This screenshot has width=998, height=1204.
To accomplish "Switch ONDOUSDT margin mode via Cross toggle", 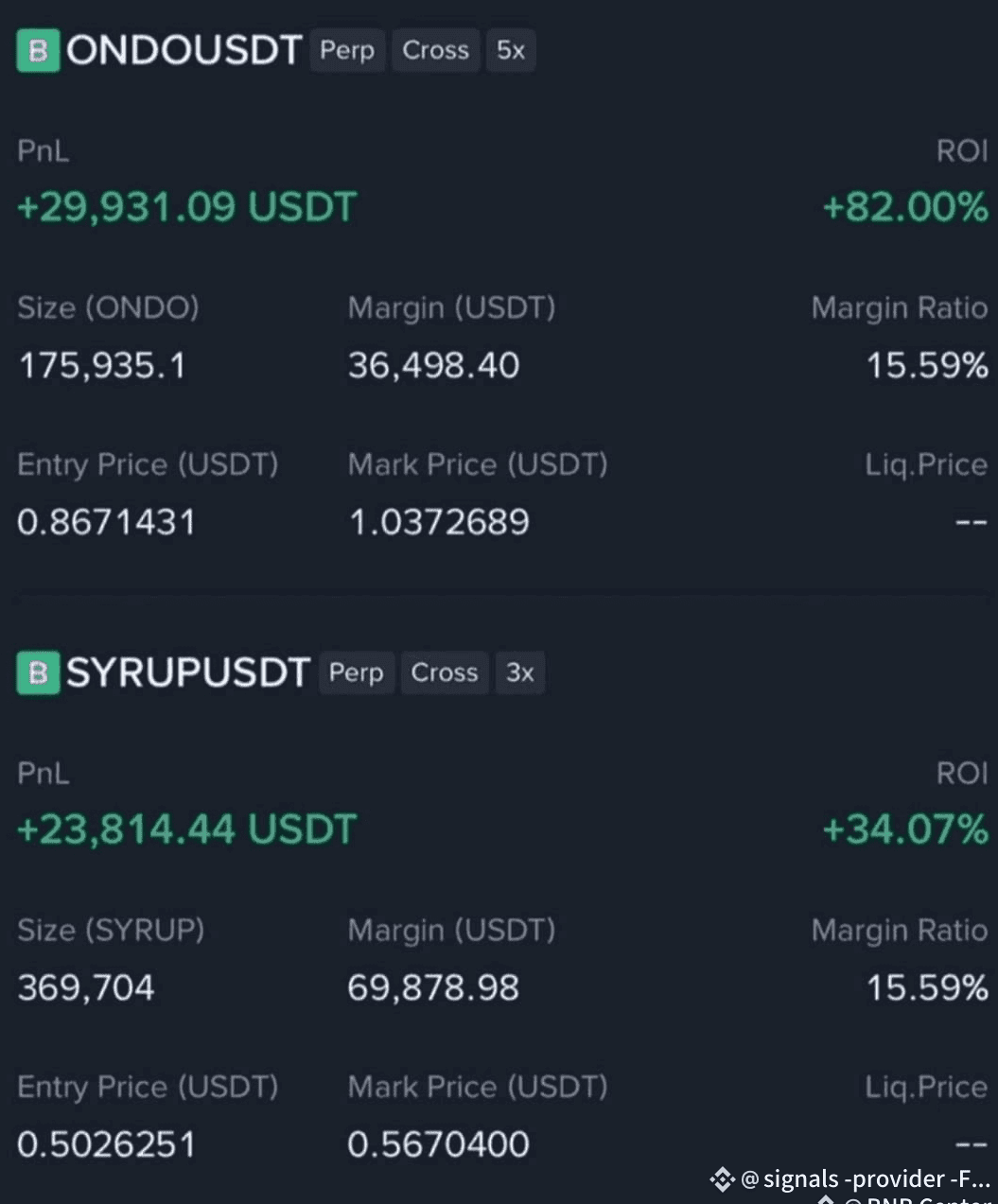I will click(x=435, y=51).
